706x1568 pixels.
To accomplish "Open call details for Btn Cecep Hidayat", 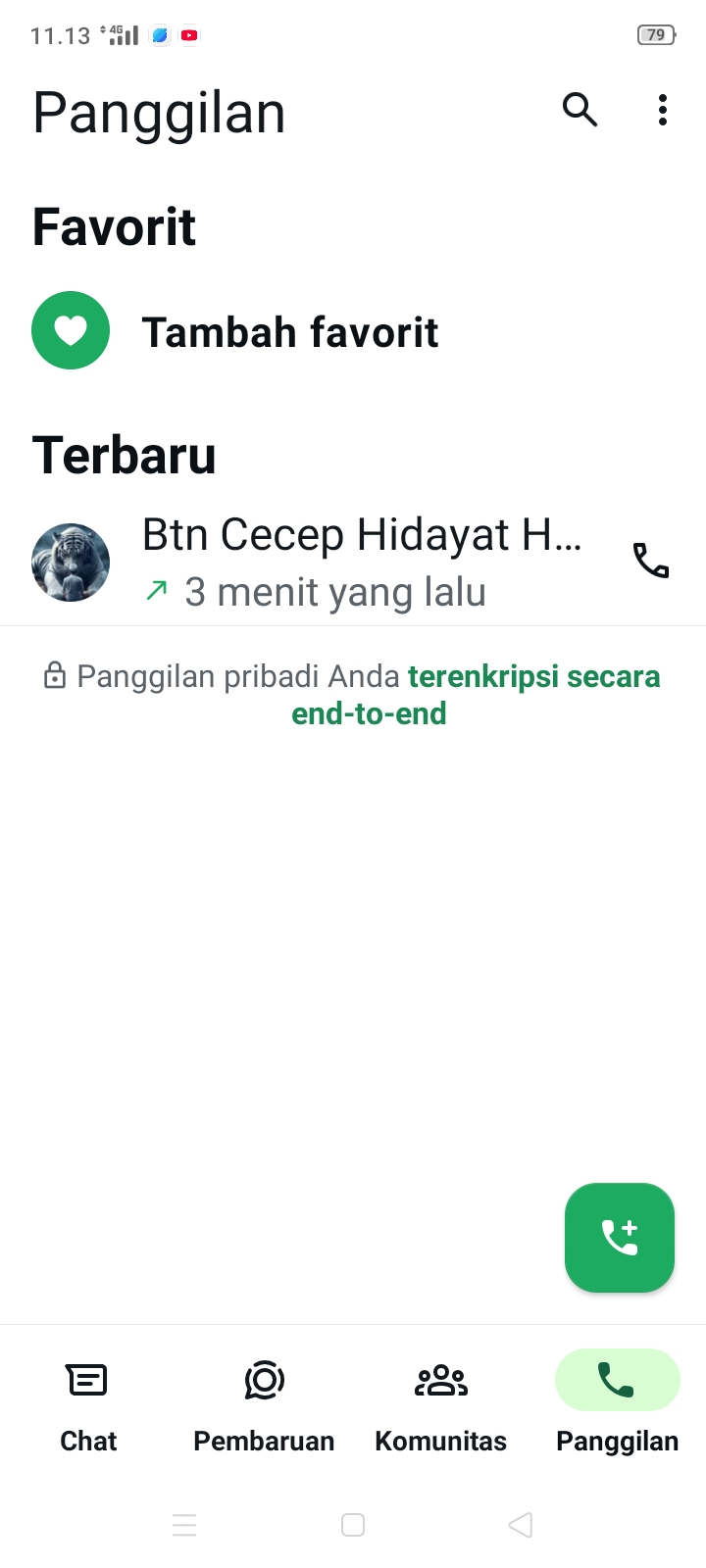I will [x=361, y=562].
